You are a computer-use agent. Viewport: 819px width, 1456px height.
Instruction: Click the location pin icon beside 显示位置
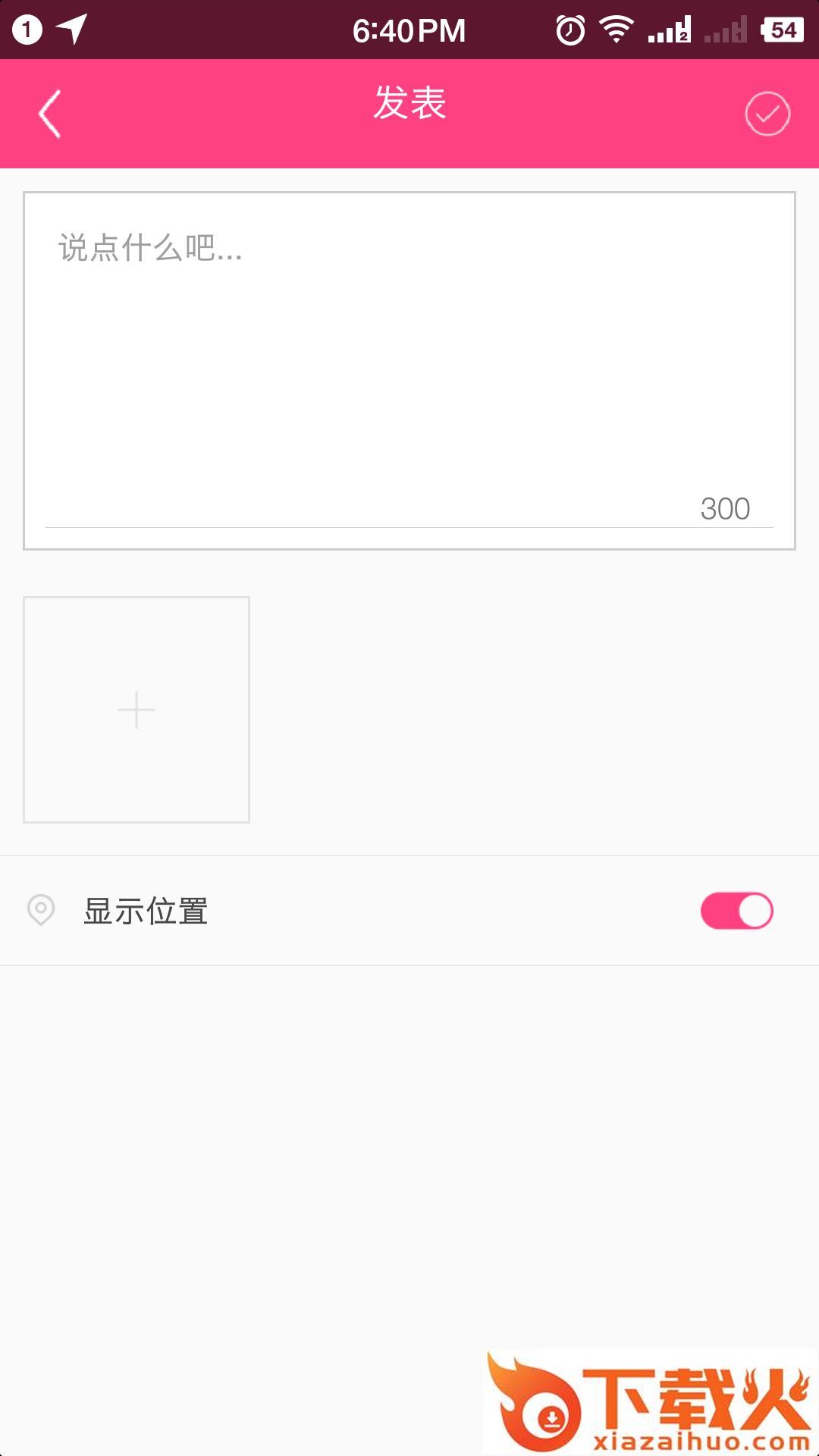pyautogui.click(x=39, y=911)
